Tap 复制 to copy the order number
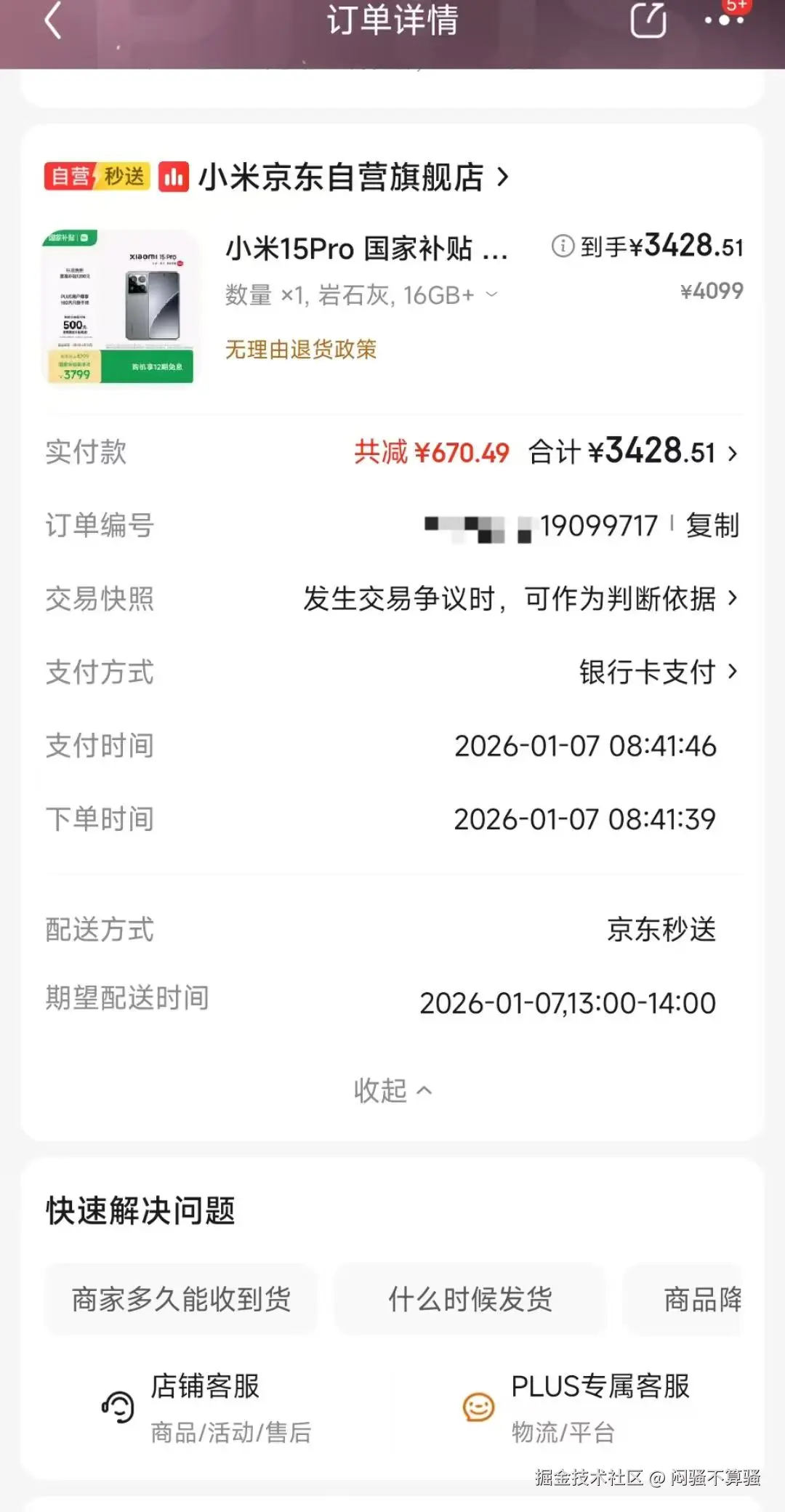The image size is (785, 1512). [x=713, y=526]
